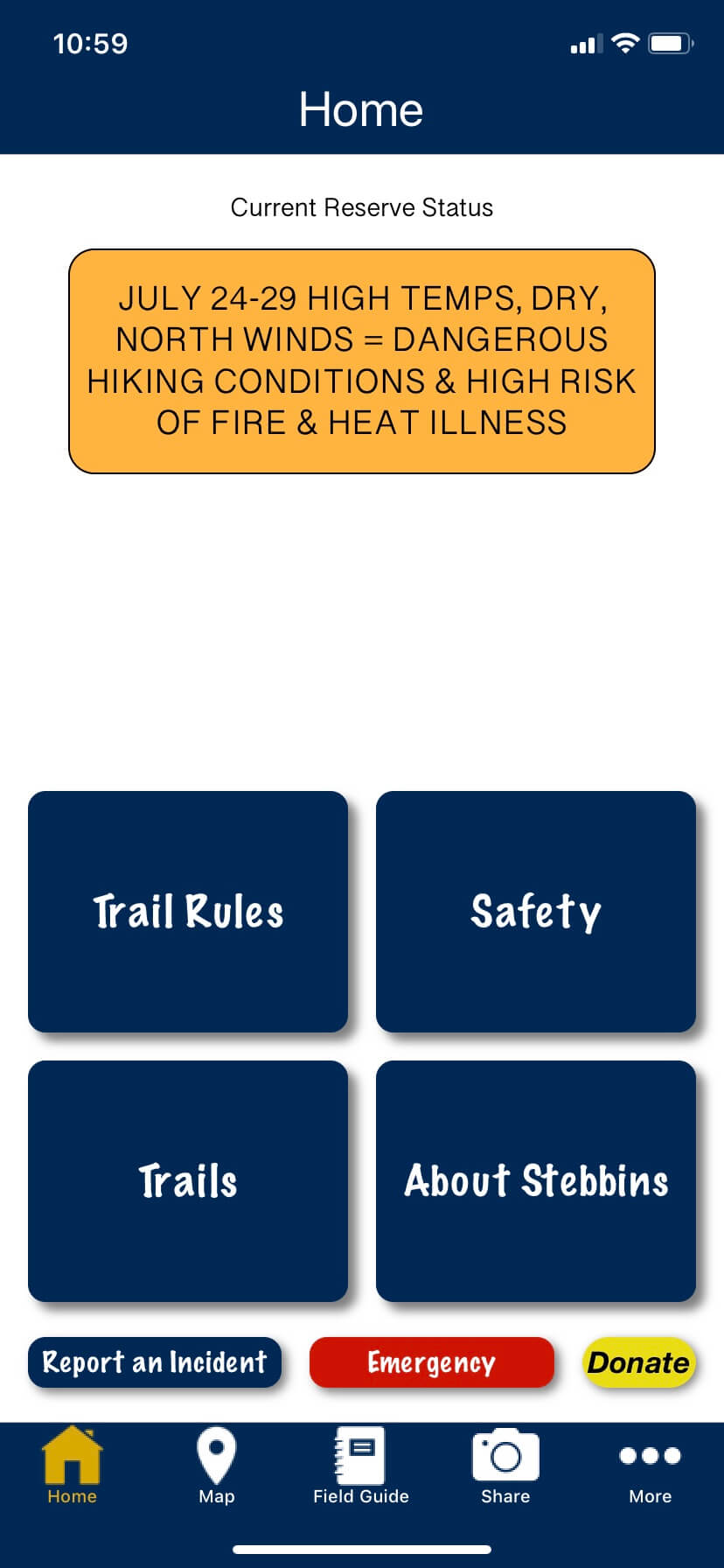Tap the July 24-29 warning banner
This screenshot has width=724, height=1568.
pyautogui.click(x=362, y=360)
